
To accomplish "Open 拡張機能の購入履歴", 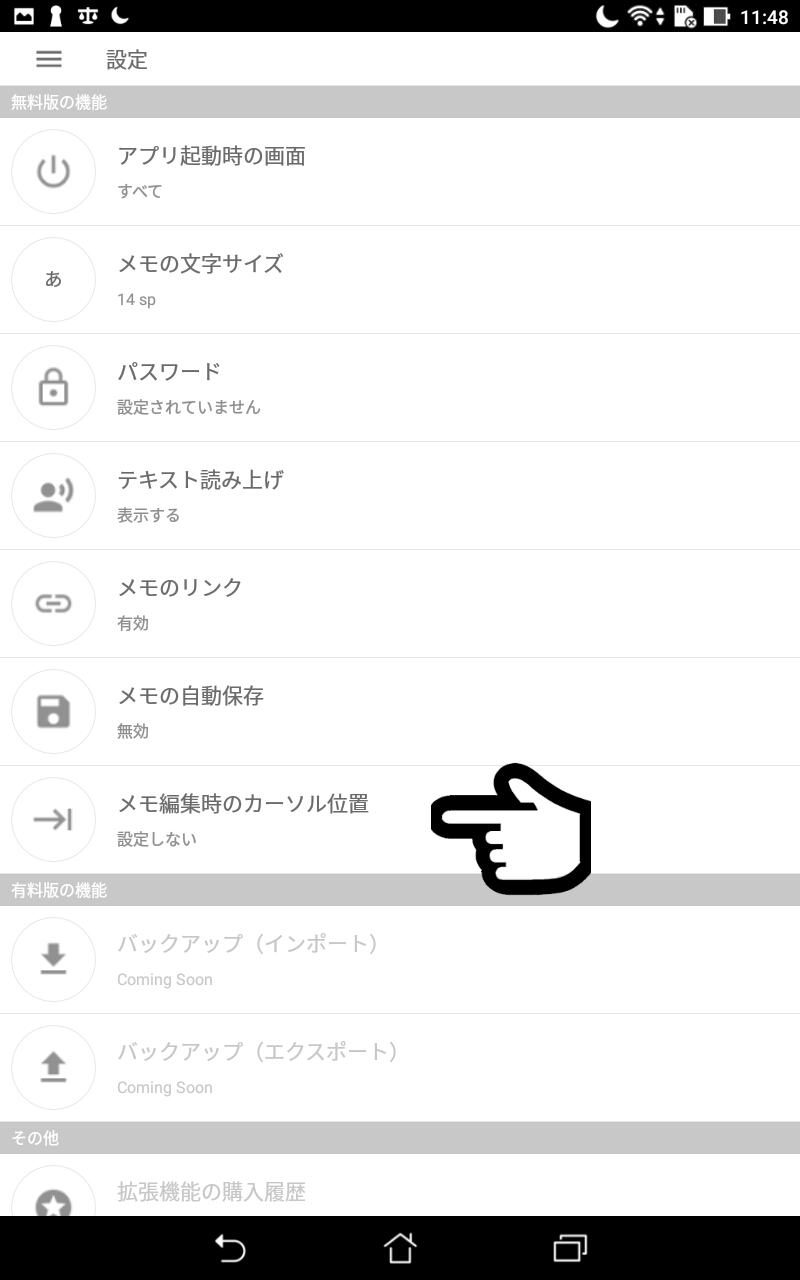I will tap(400, 1186).
